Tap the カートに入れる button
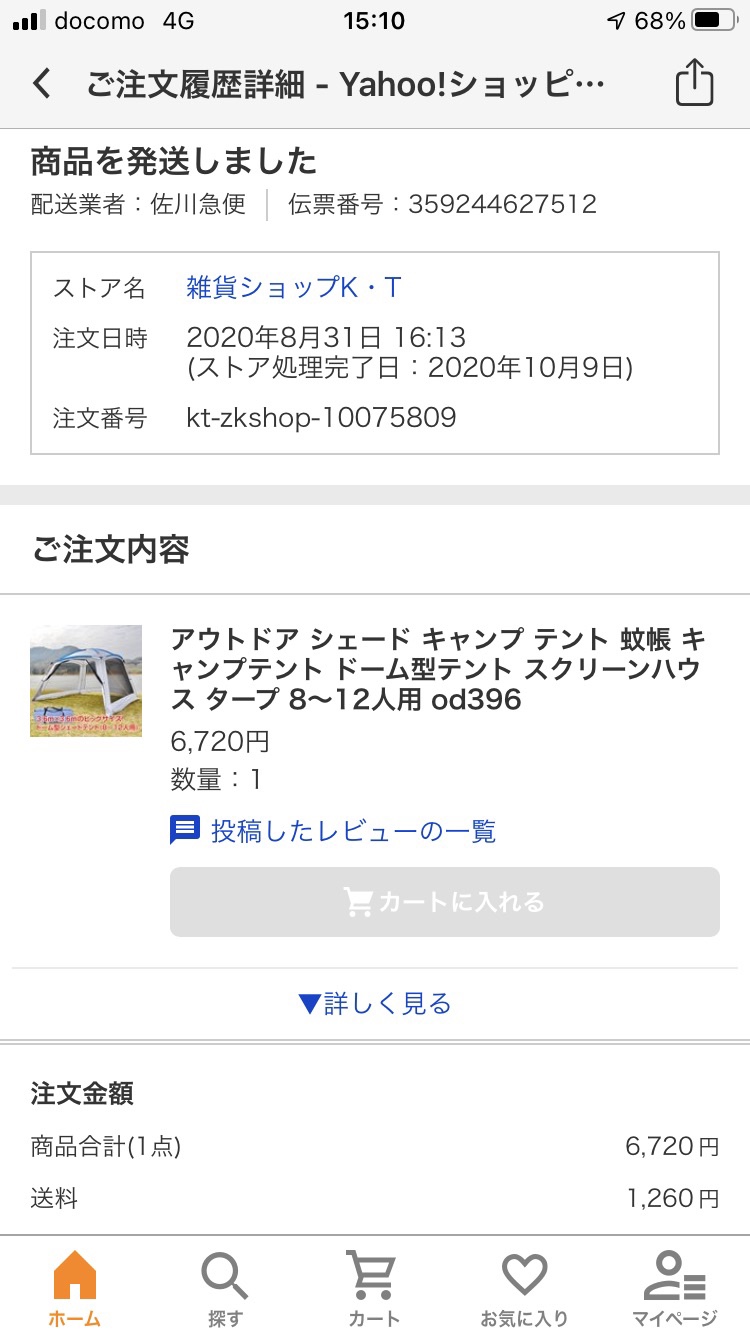Viewport: 750px width, 1334px height. tap(444, 902)
